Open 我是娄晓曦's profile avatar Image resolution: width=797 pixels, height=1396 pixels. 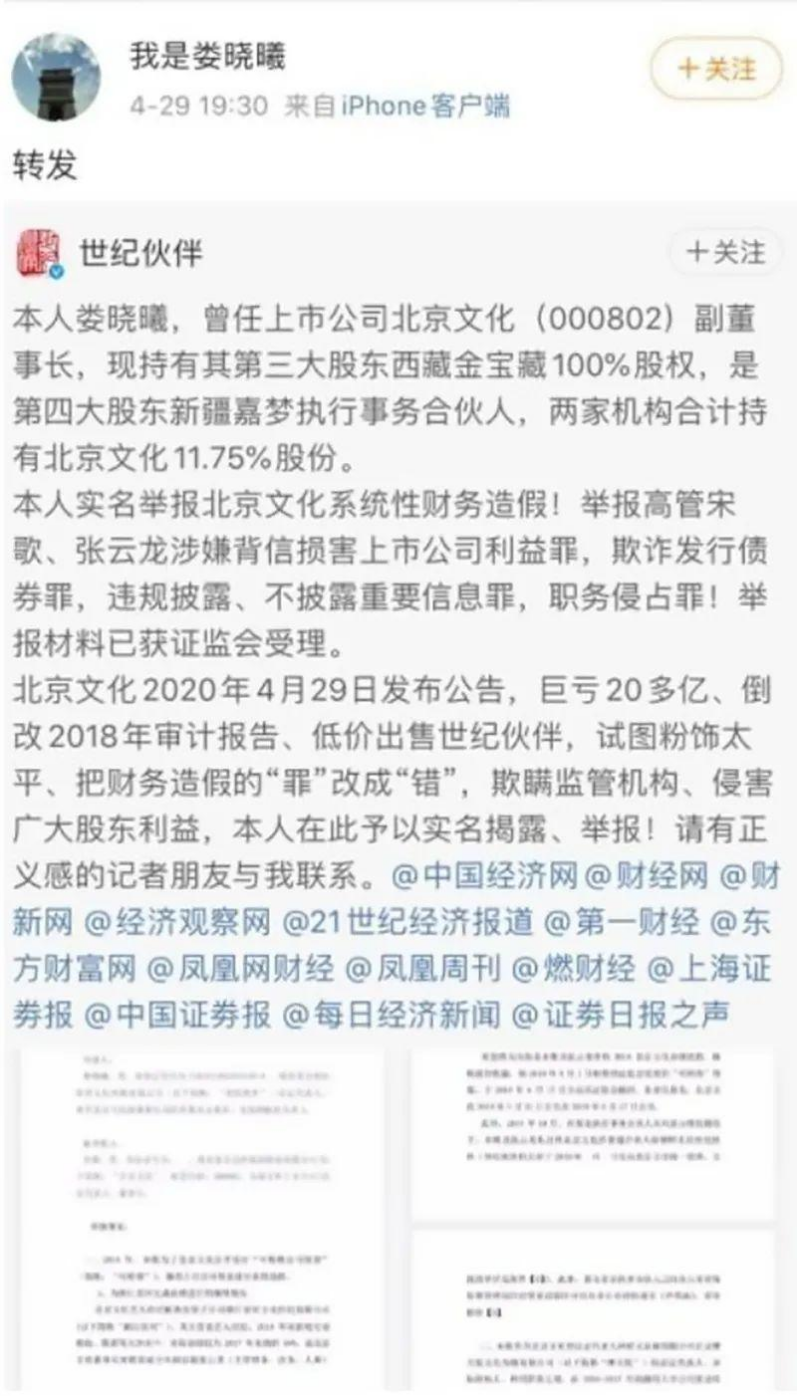click(x=56, y=77)
